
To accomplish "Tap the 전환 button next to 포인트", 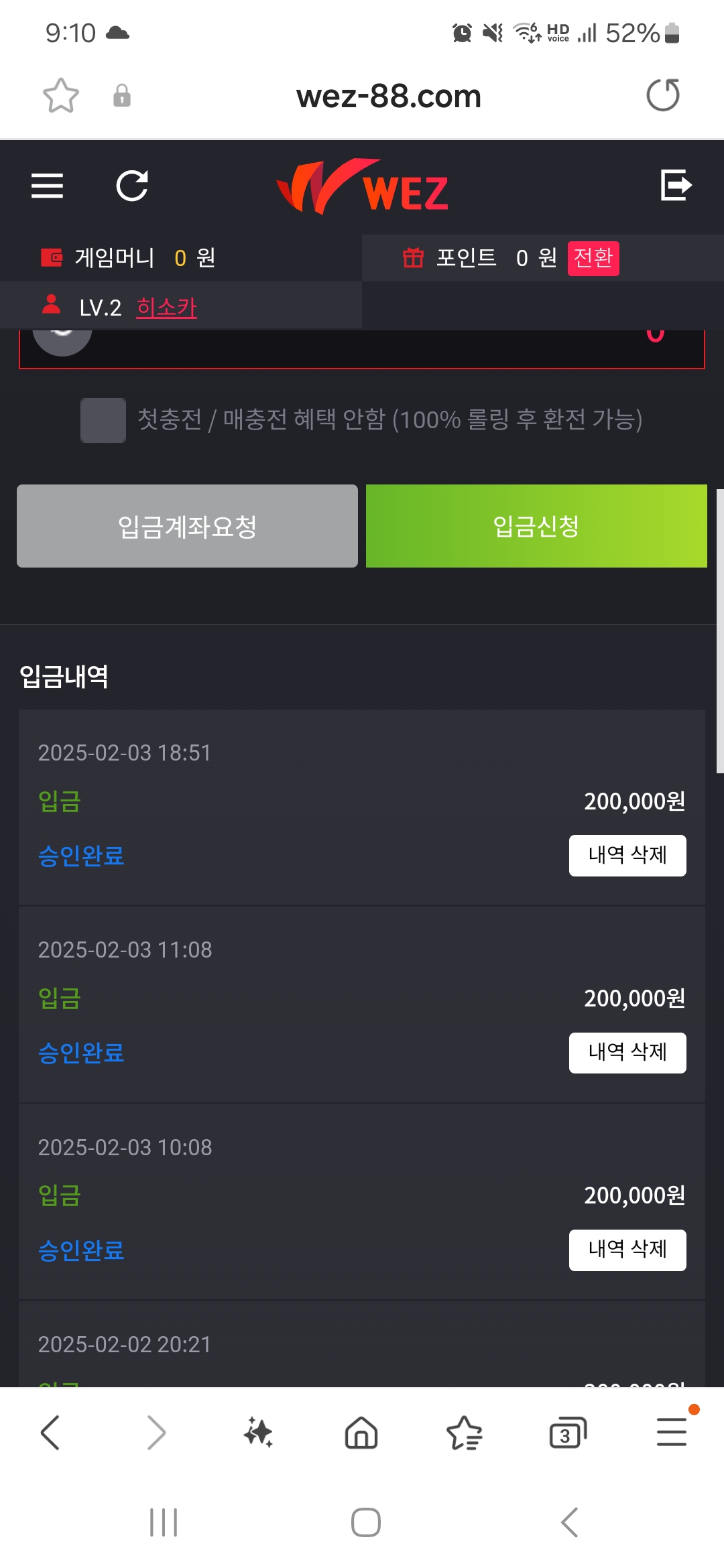I will coord(593,258).
